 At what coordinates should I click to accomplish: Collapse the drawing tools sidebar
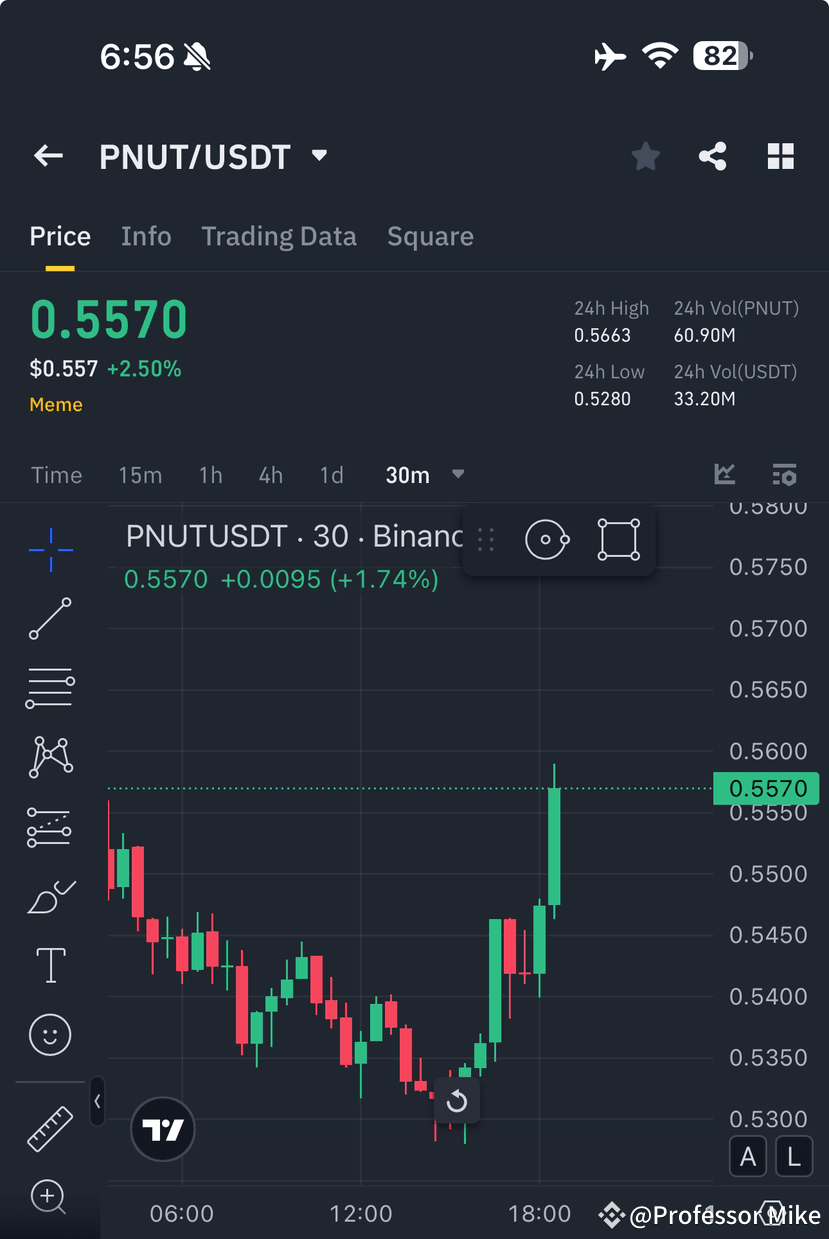pyautogui.click(x=97, y=1102)
